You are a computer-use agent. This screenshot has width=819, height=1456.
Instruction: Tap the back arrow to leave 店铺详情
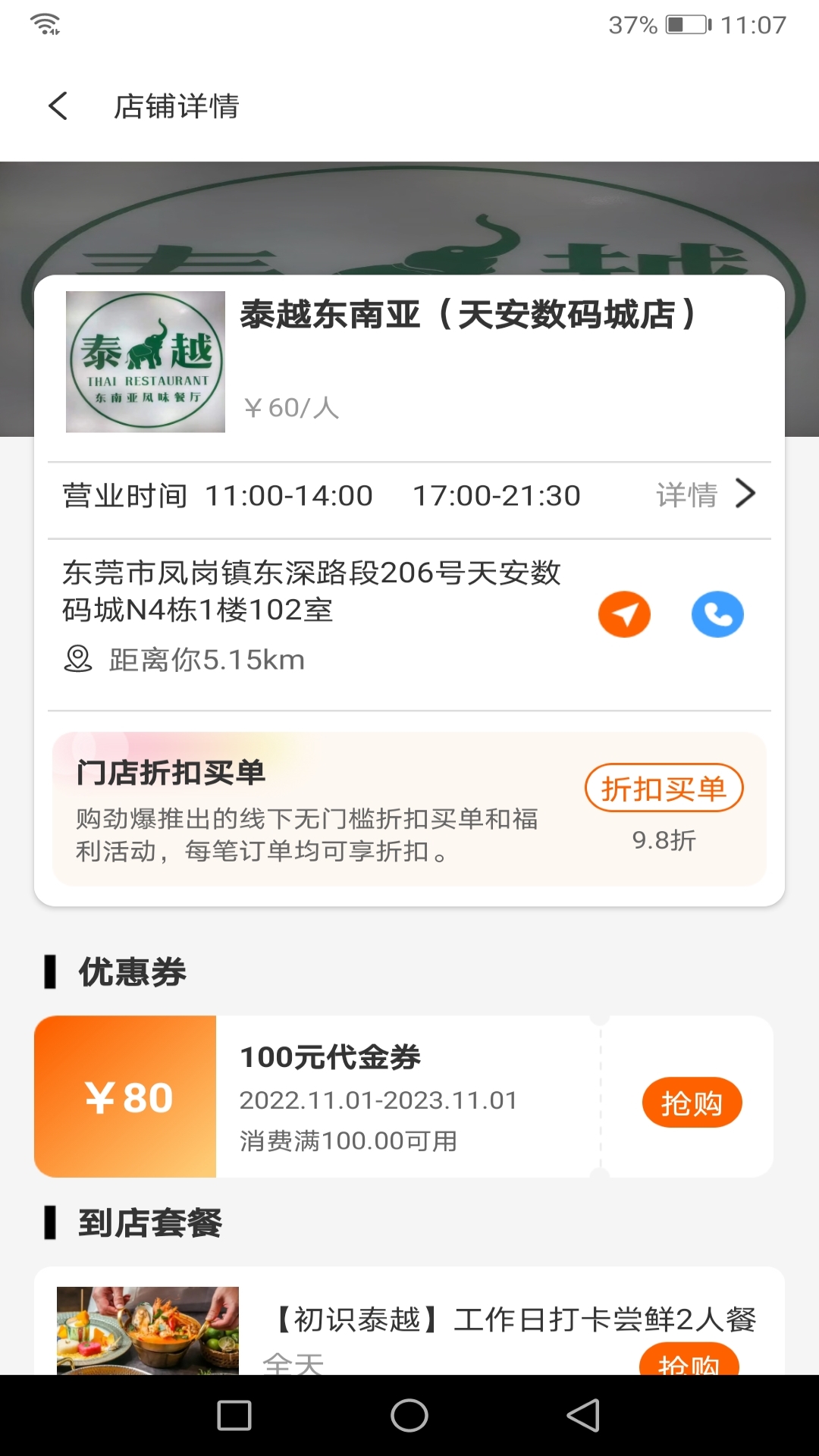[58, 107]
